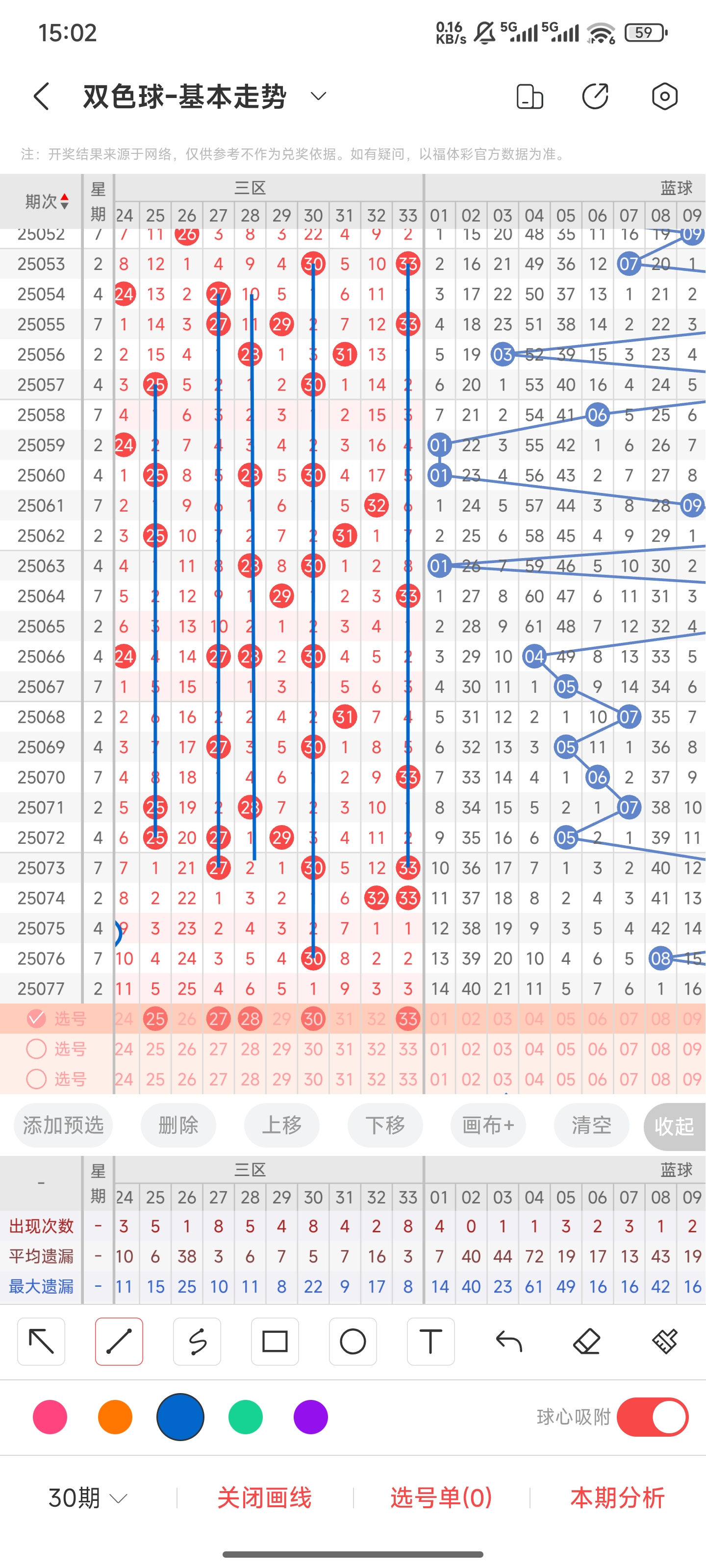
Task: Expand the 双色球-基本走势 title dropdown
Action: pyautogui.click(x=319, y=96)
